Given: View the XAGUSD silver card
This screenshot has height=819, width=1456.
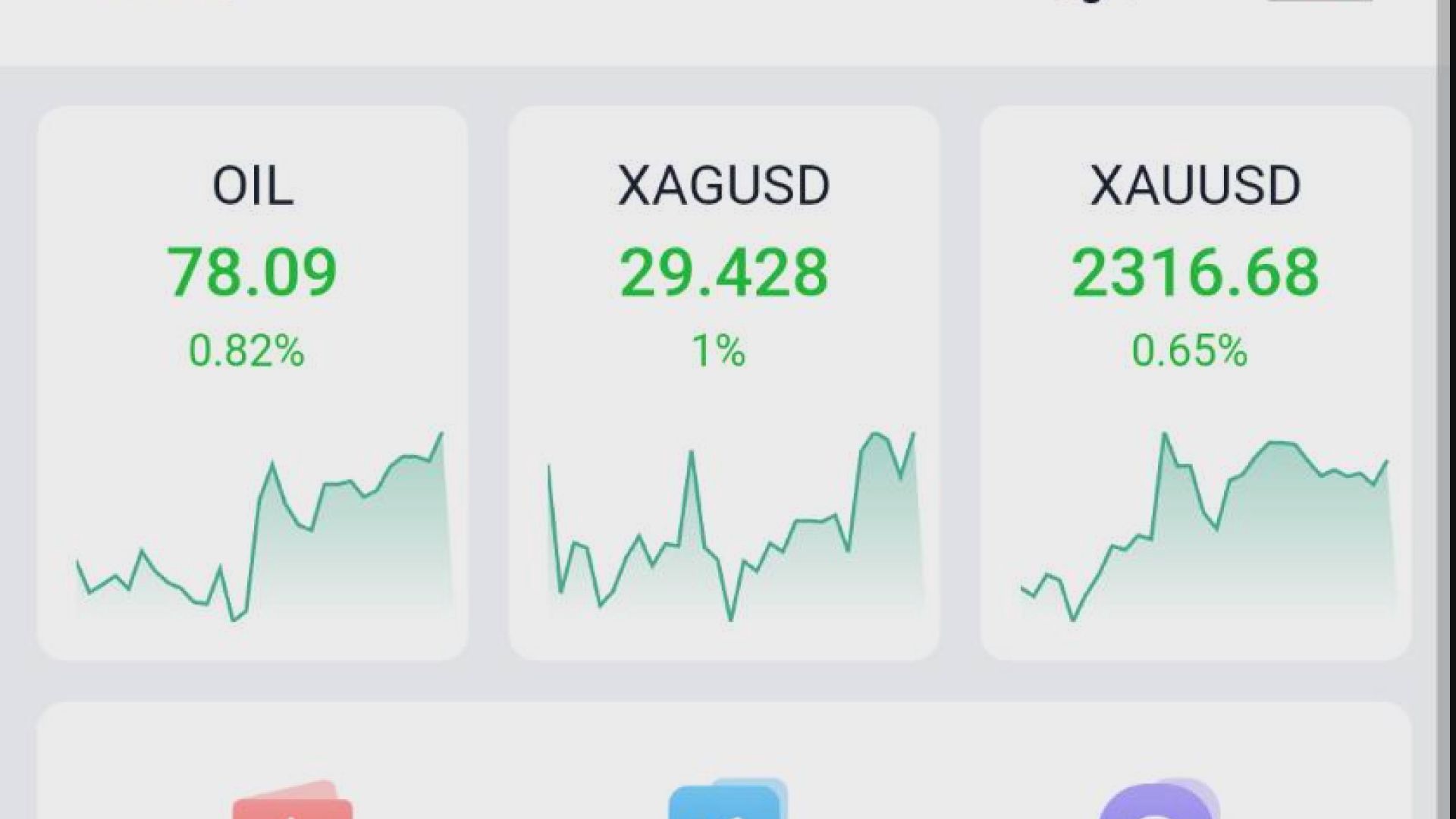Looking at the screenshot, I should click(723, 382).
